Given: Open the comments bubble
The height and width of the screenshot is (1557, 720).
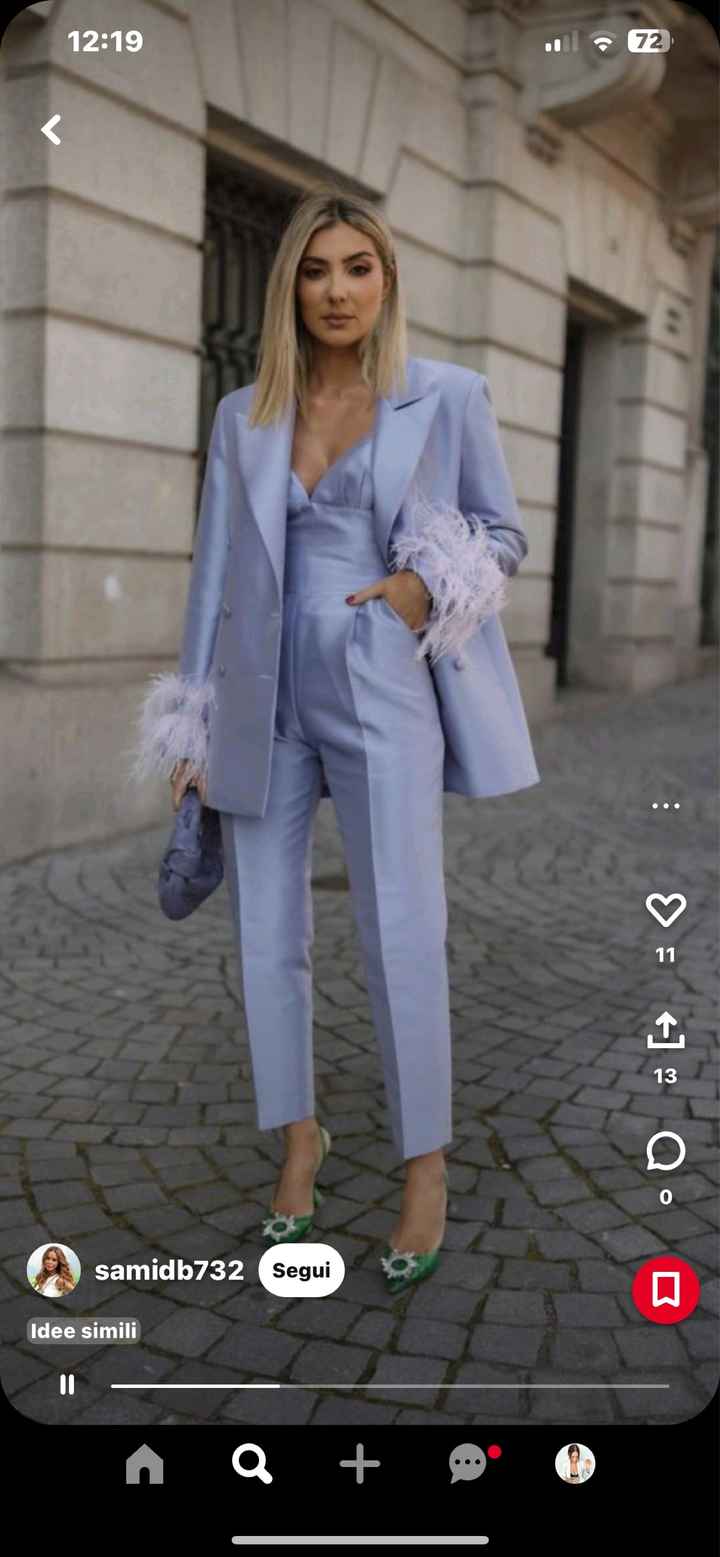Looking at the screenshot, I should point(665,1152).
